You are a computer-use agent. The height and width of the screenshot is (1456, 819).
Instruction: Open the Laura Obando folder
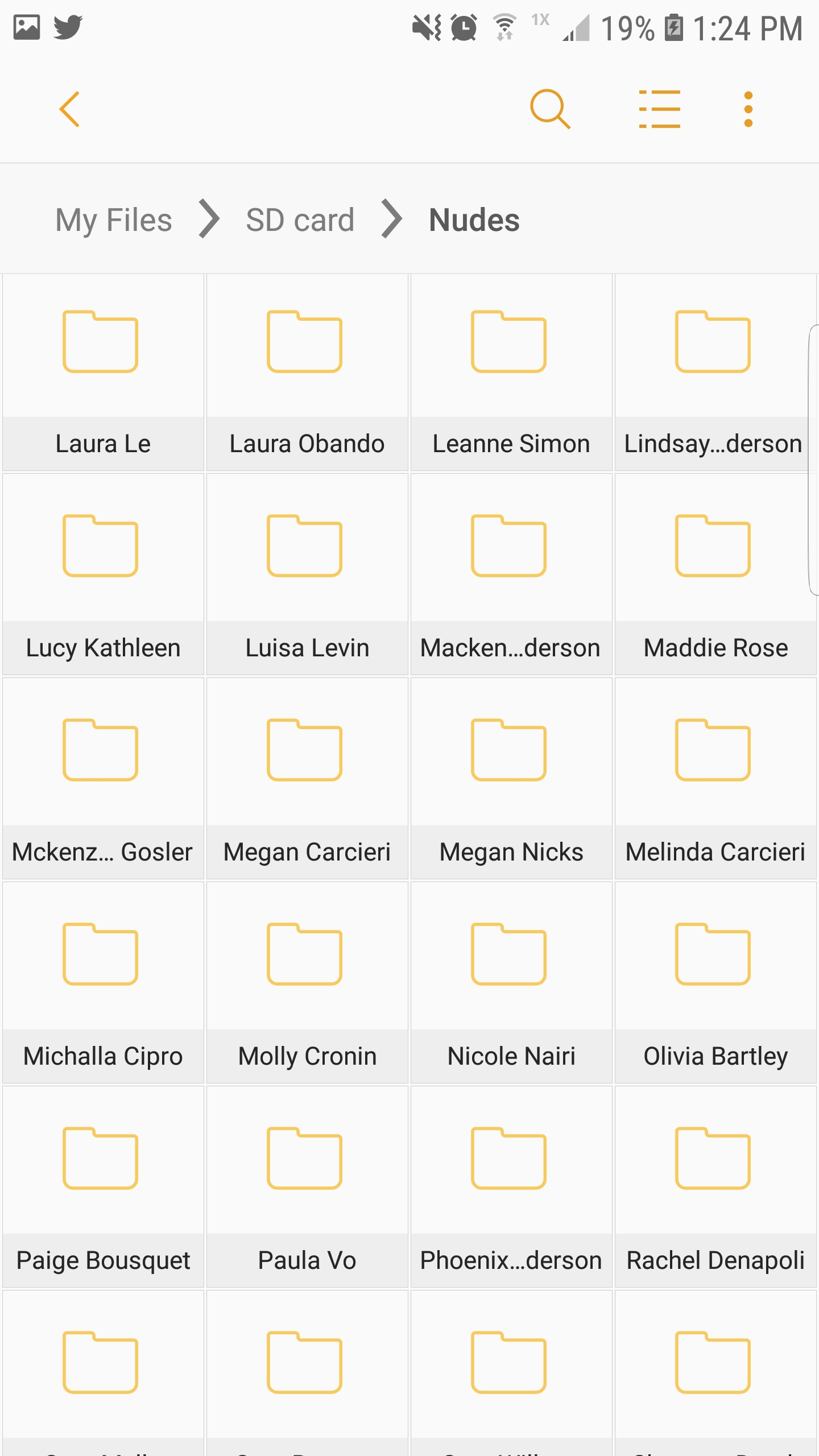click(x=307, y=373)
